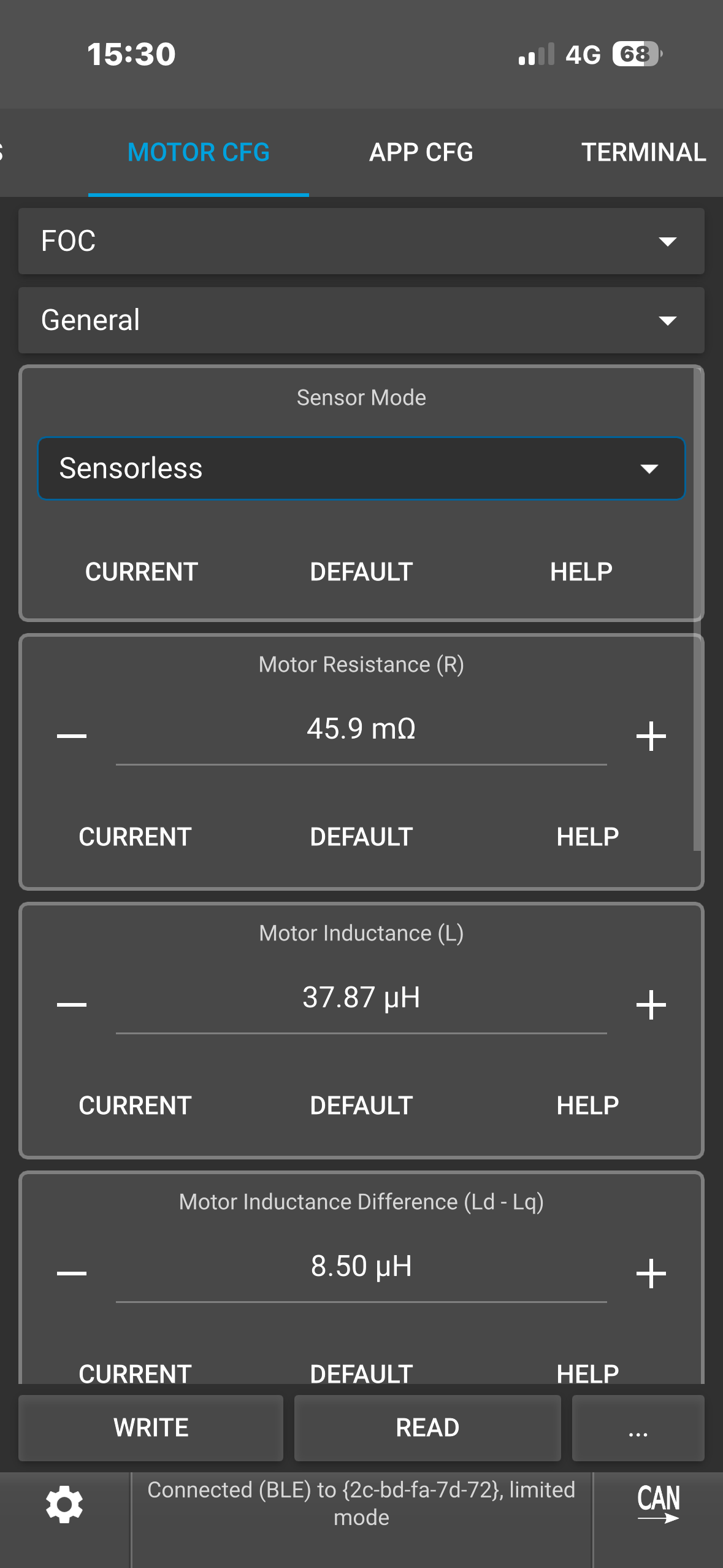Expand the FOC dropdown
723x1568 pixels.
coord(361,241)
